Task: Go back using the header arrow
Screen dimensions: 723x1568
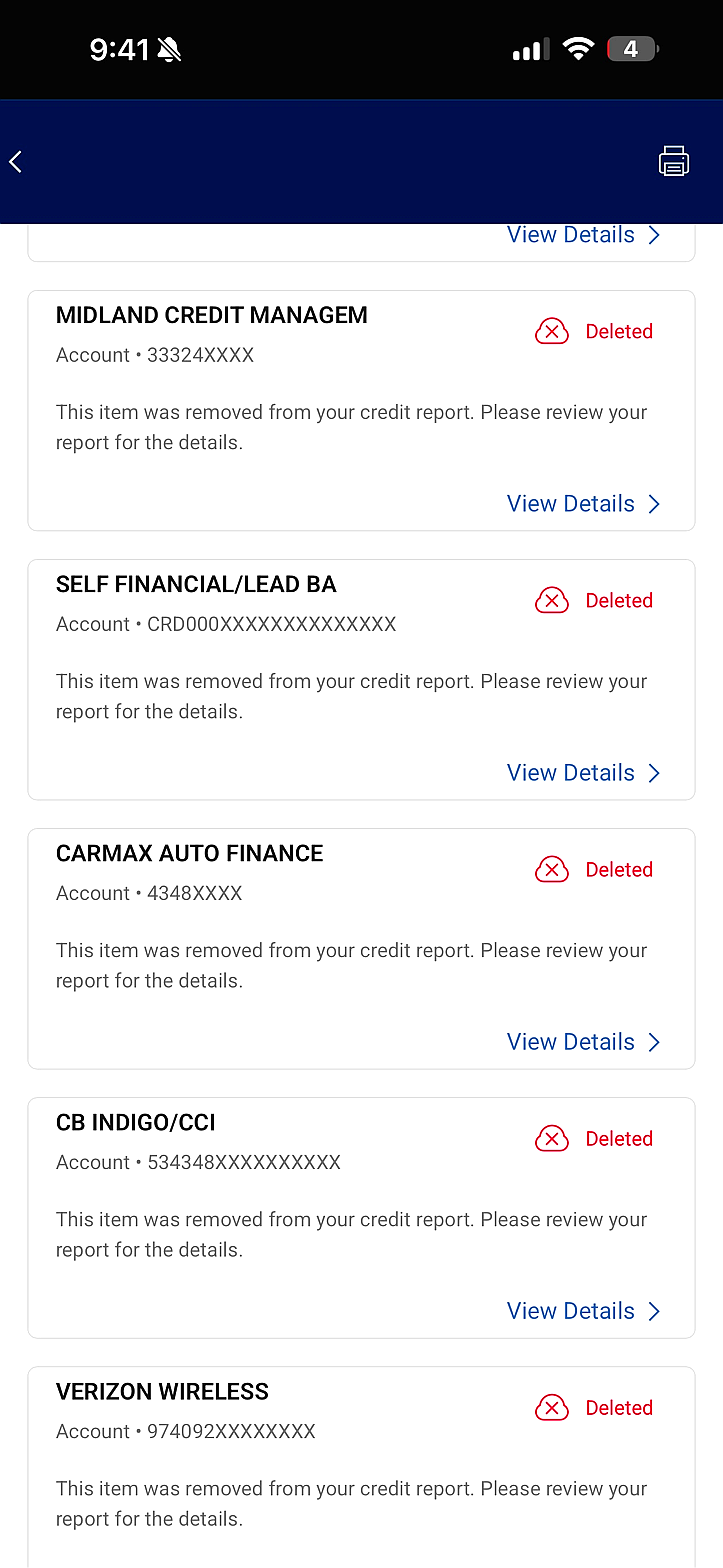Action: (x=16, y=162)
